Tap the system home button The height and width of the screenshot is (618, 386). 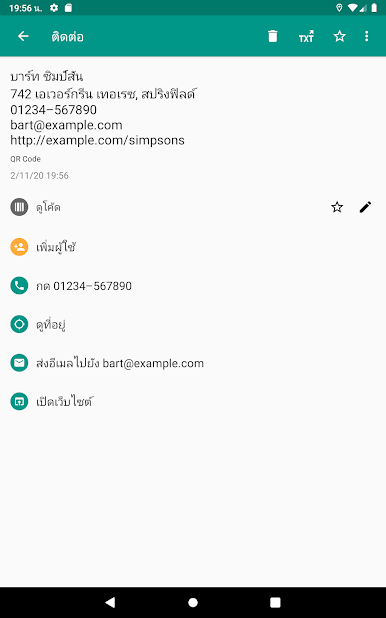193,602
